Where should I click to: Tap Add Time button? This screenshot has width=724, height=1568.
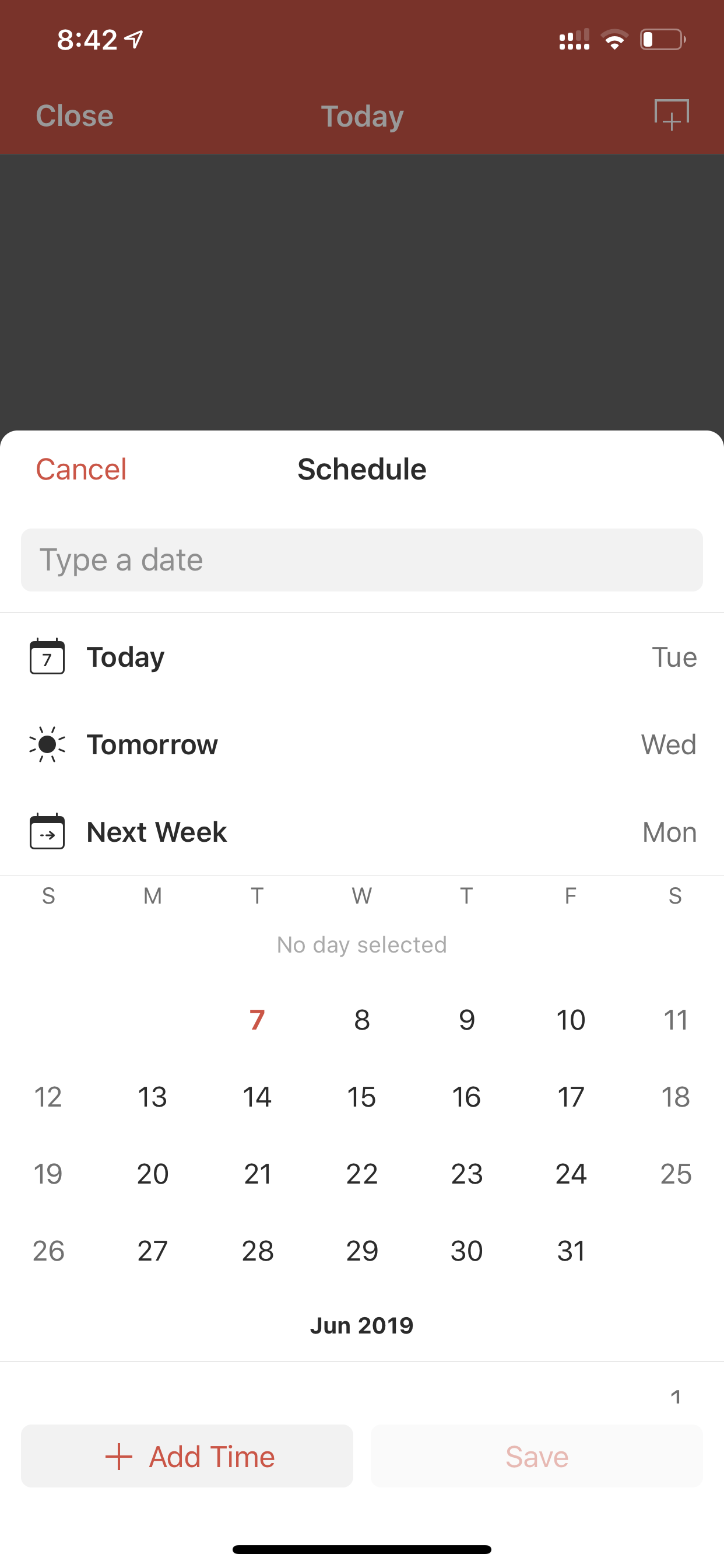pyautogui.click(x=187, y=1456)
